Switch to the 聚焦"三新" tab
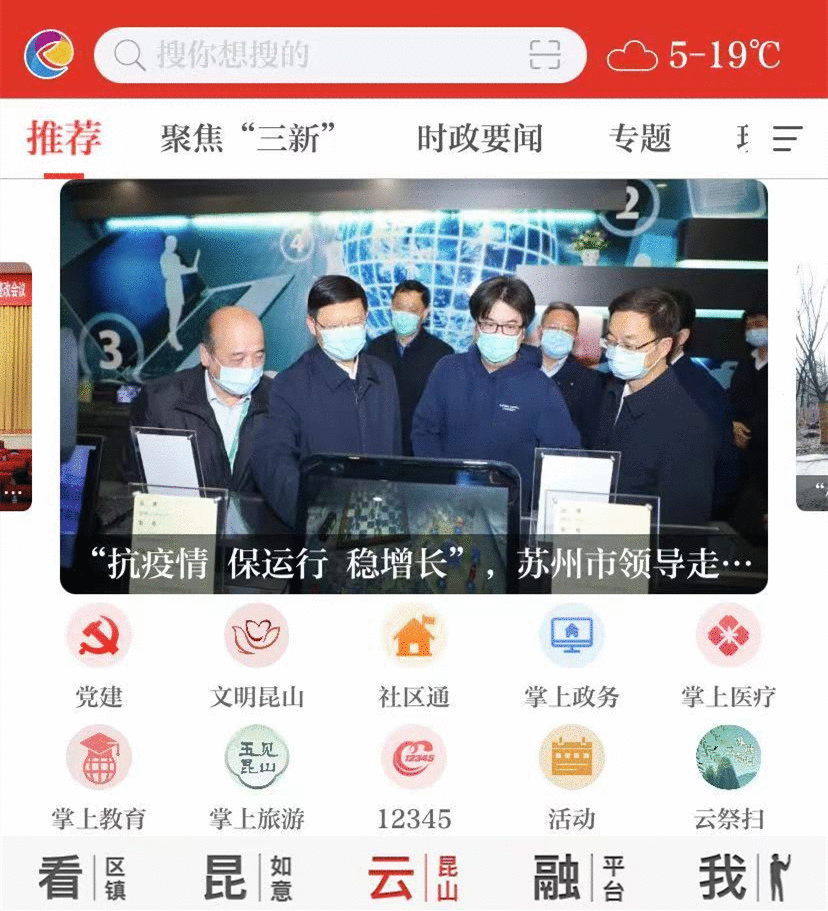This screenshot has height=911, width=828. 247,138
